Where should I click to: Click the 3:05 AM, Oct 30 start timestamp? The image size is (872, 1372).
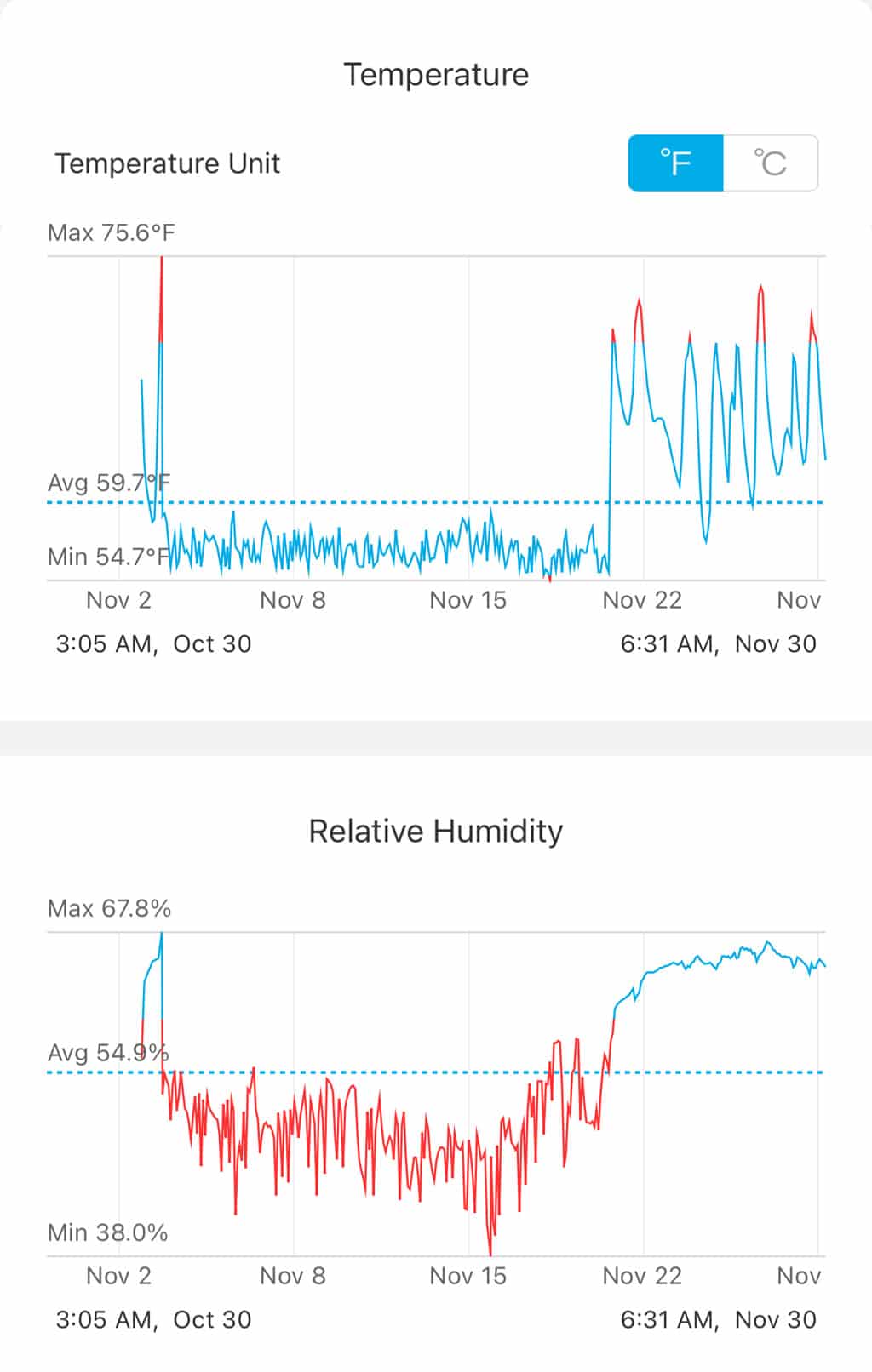tap(153, 644)
